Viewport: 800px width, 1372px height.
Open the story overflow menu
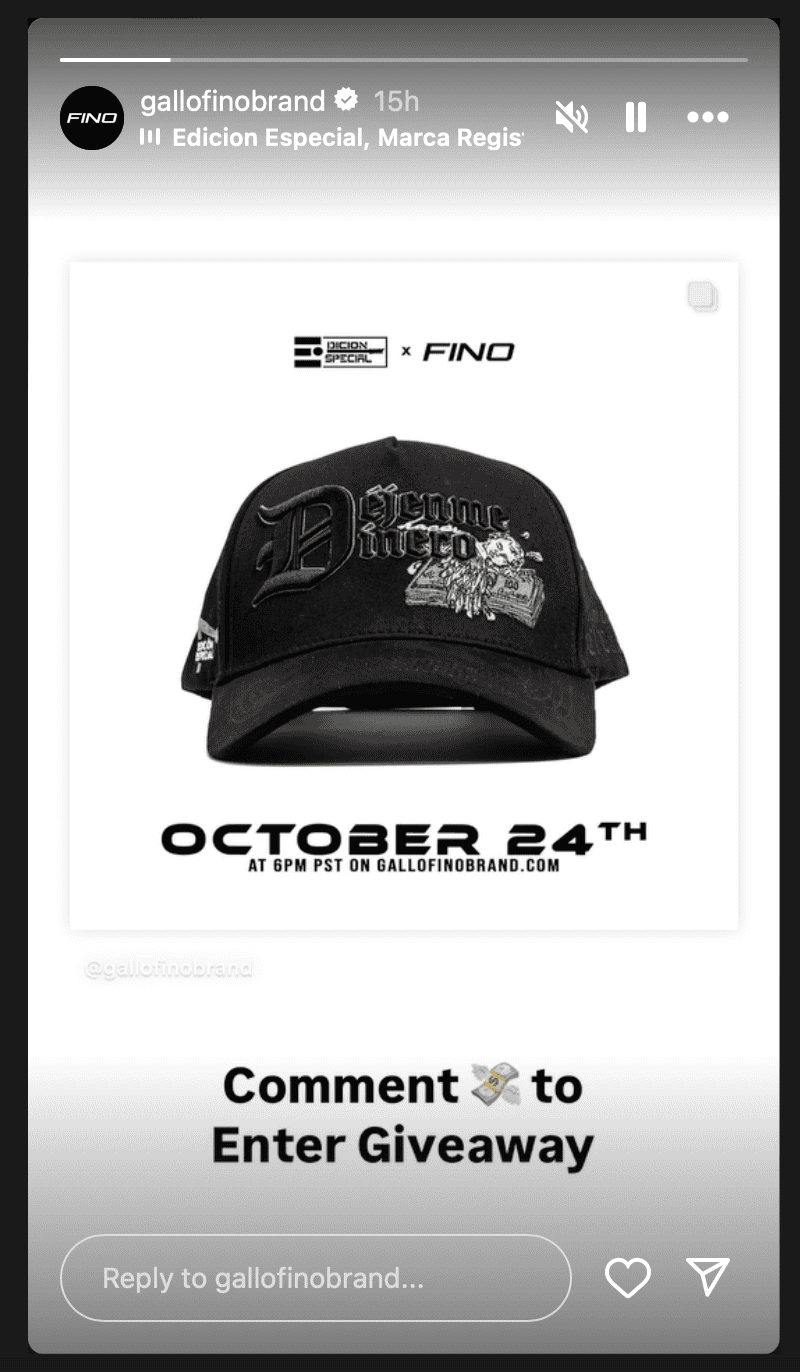tap(708, 118)
